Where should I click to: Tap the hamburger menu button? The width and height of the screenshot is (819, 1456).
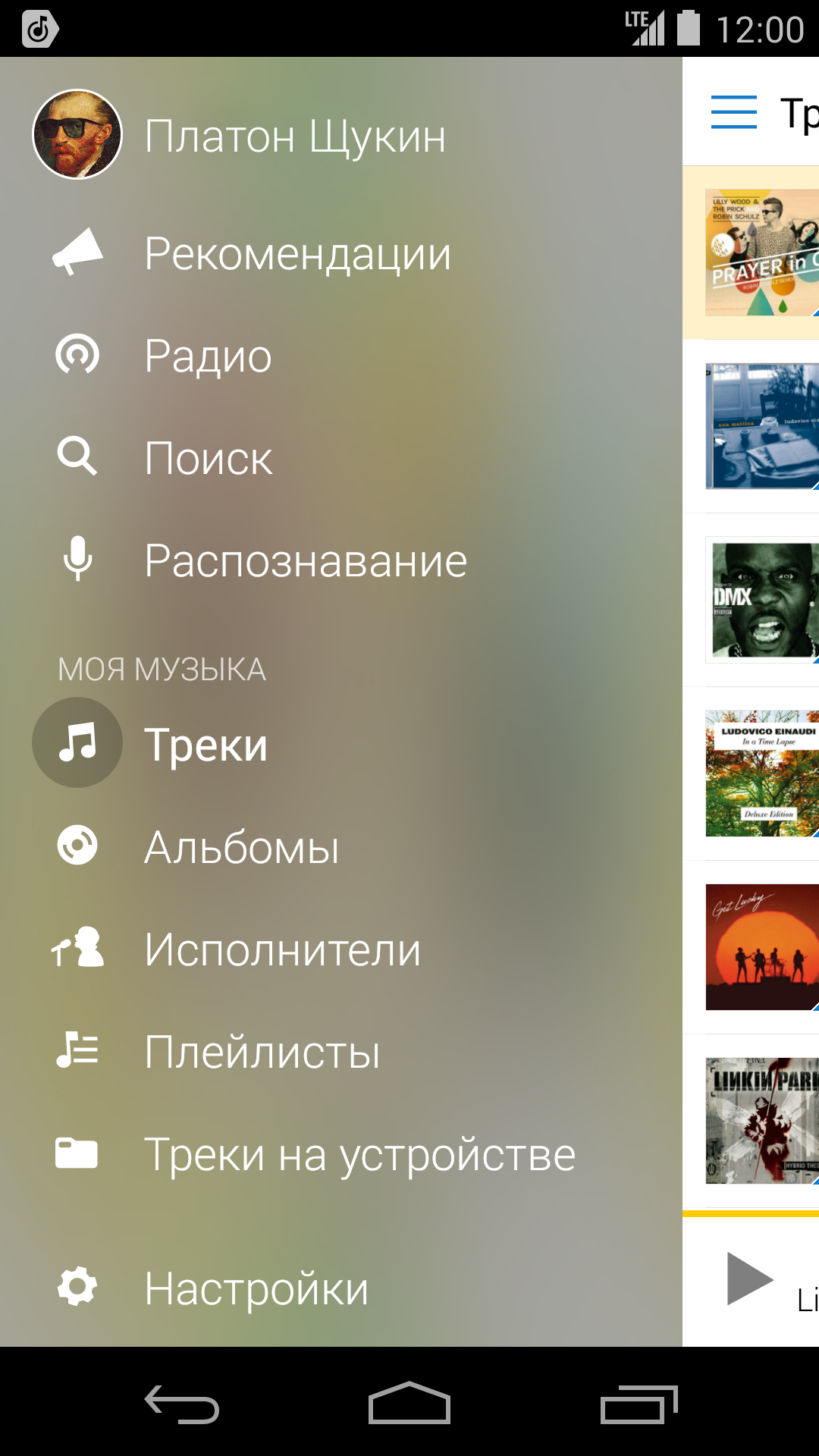click(733, 112)
